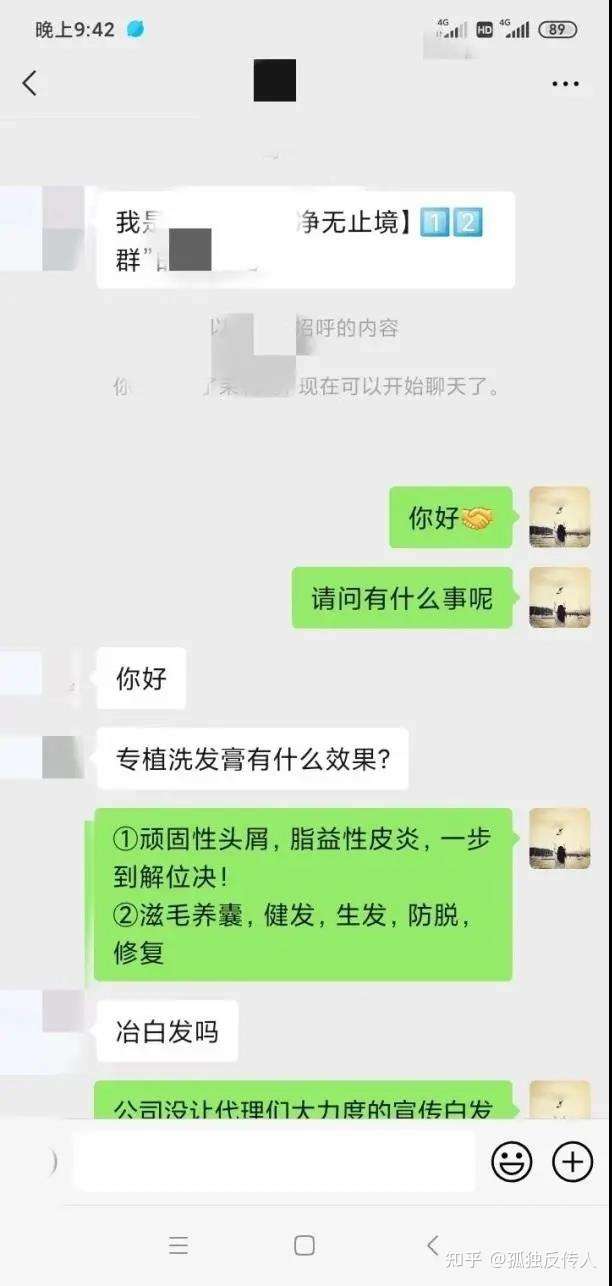
Task: Go back to the chat list
Action: pos(29,83)
